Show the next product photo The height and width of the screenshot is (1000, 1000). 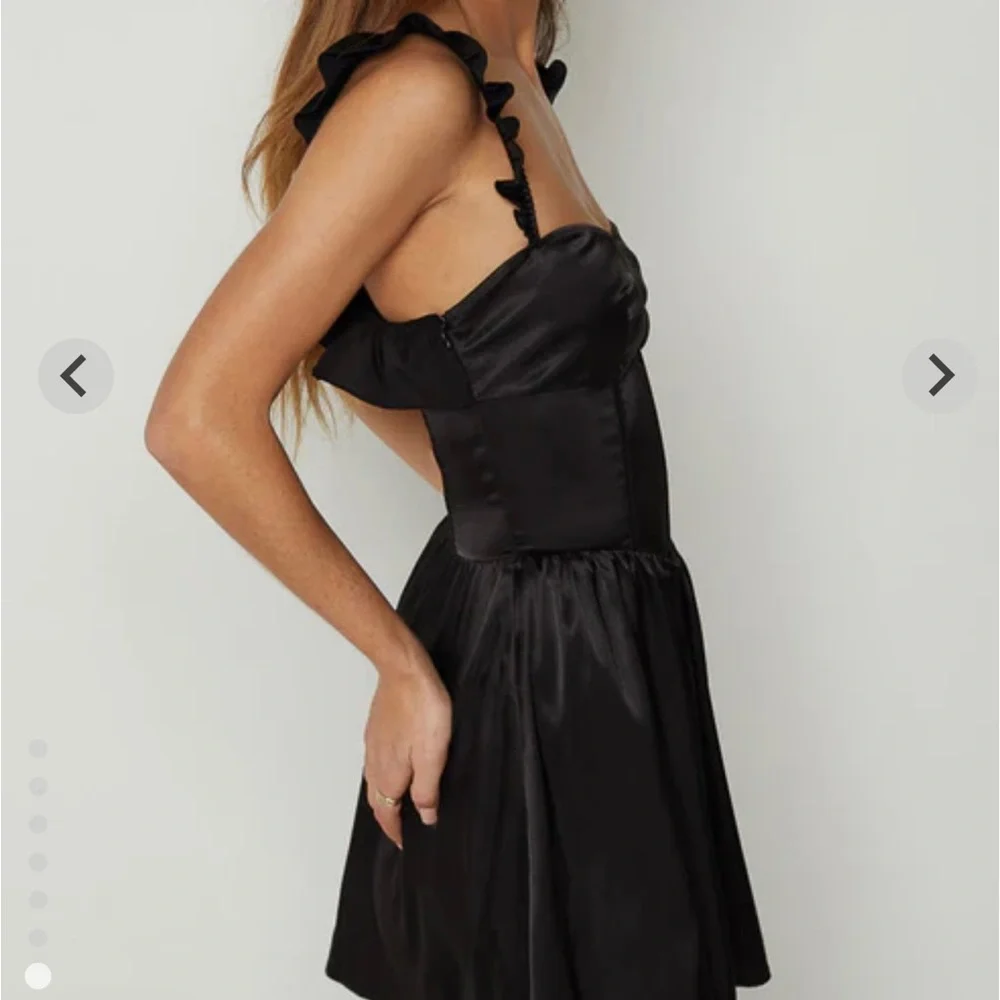point(939,376)
